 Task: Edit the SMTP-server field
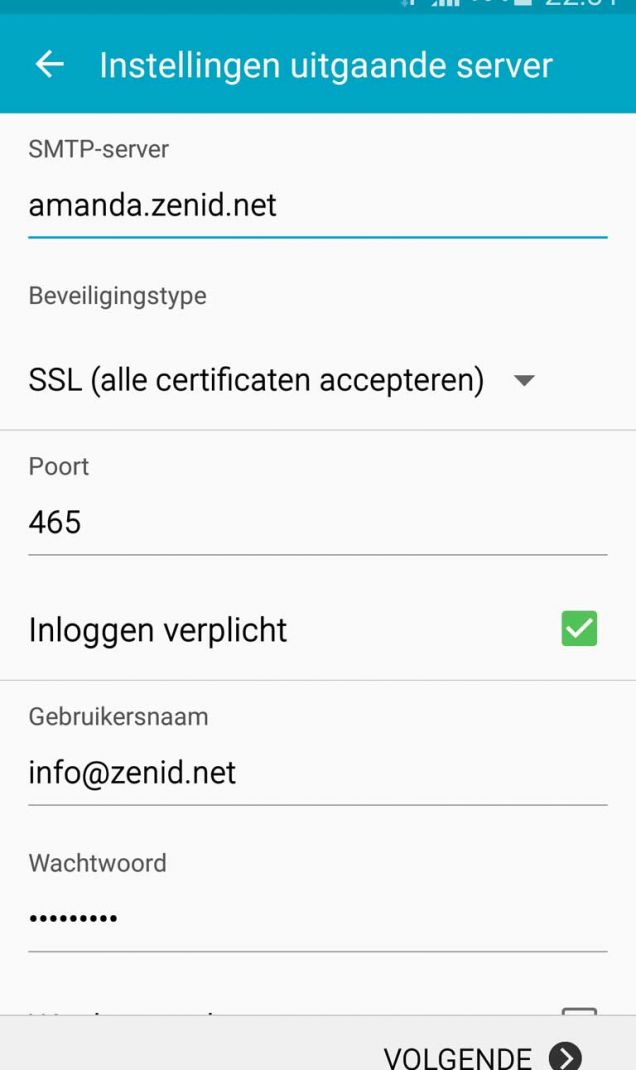tap(317, 206)
